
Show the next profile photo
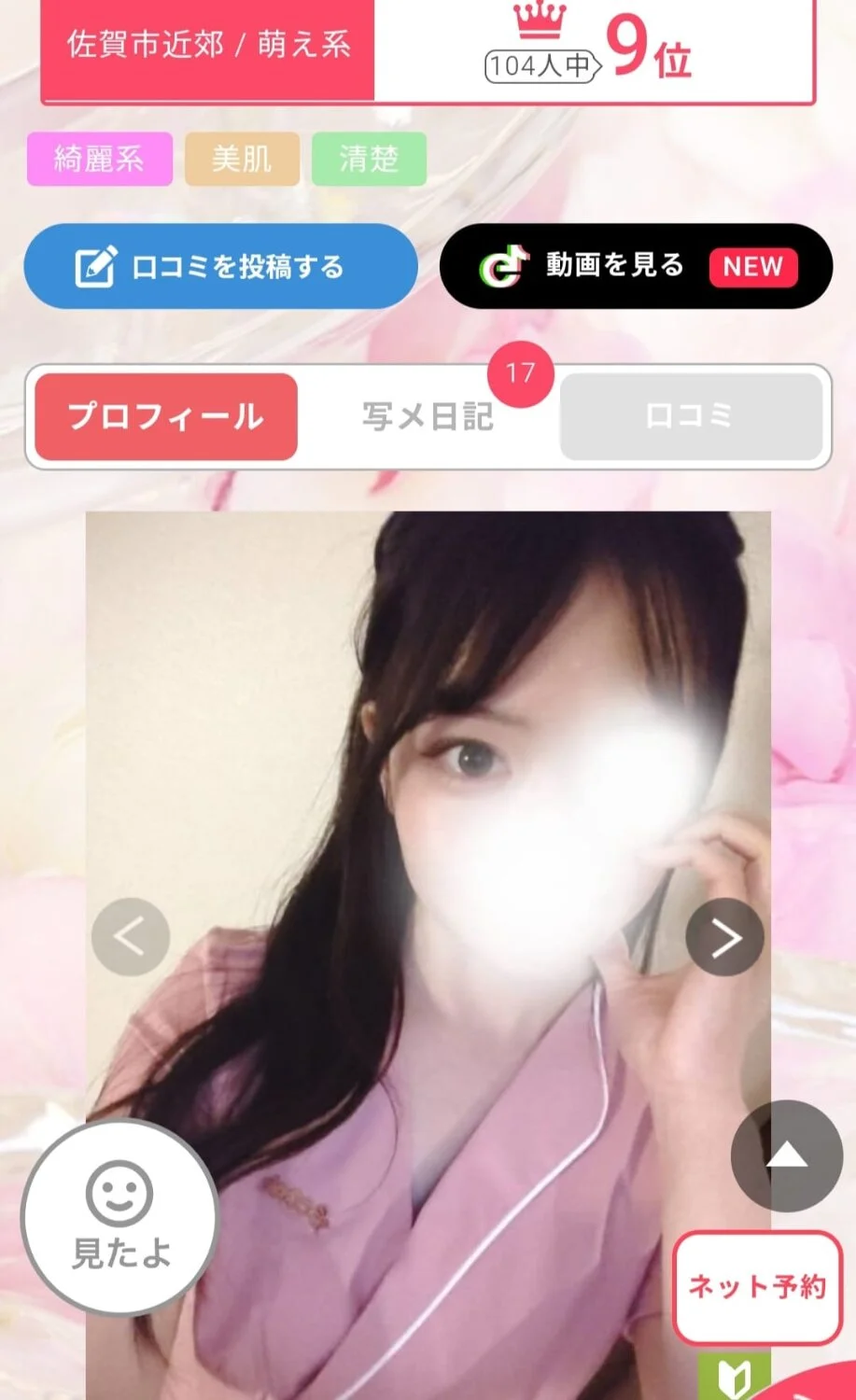[x=725, y=937]
